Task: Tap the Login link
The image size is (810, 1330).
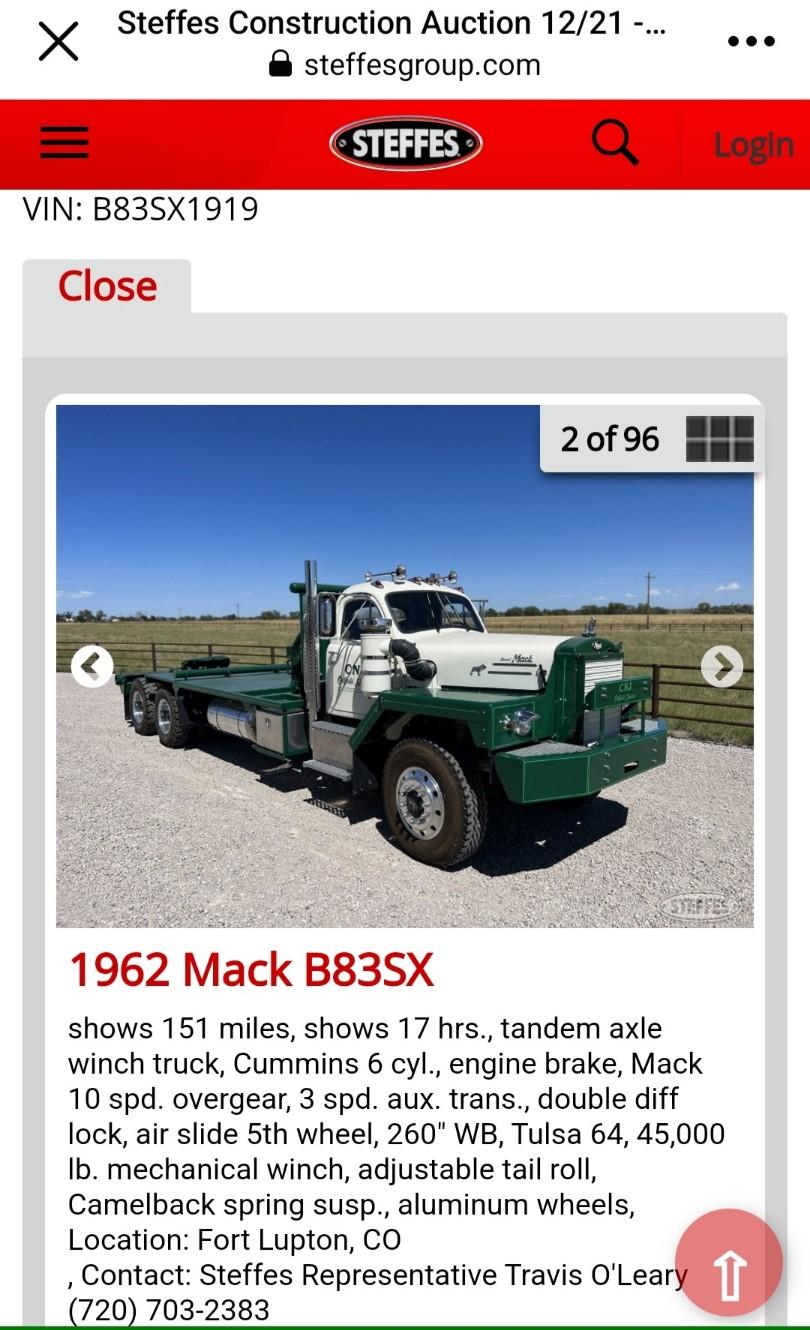Action: (x=753, y=145)
